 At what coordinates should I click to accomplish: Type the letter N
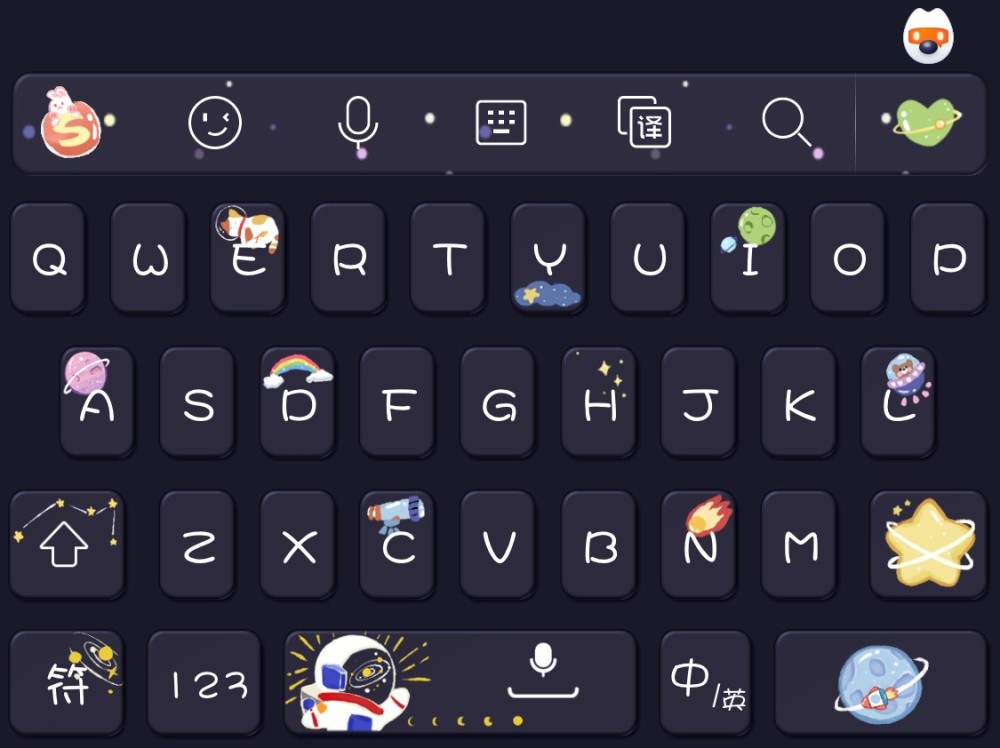tap(699, 545)
